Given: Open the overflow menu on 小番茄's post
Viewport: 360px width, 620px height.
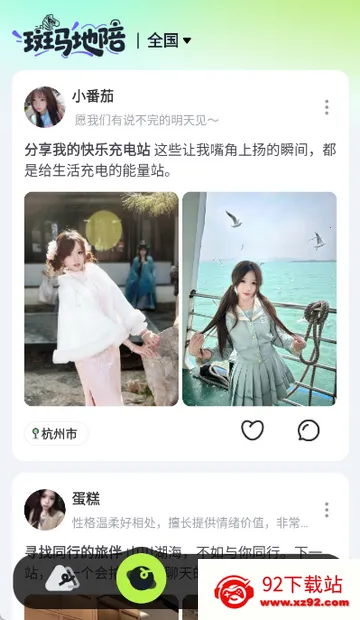Looking at the screenshot, I should tap(326, 107).
